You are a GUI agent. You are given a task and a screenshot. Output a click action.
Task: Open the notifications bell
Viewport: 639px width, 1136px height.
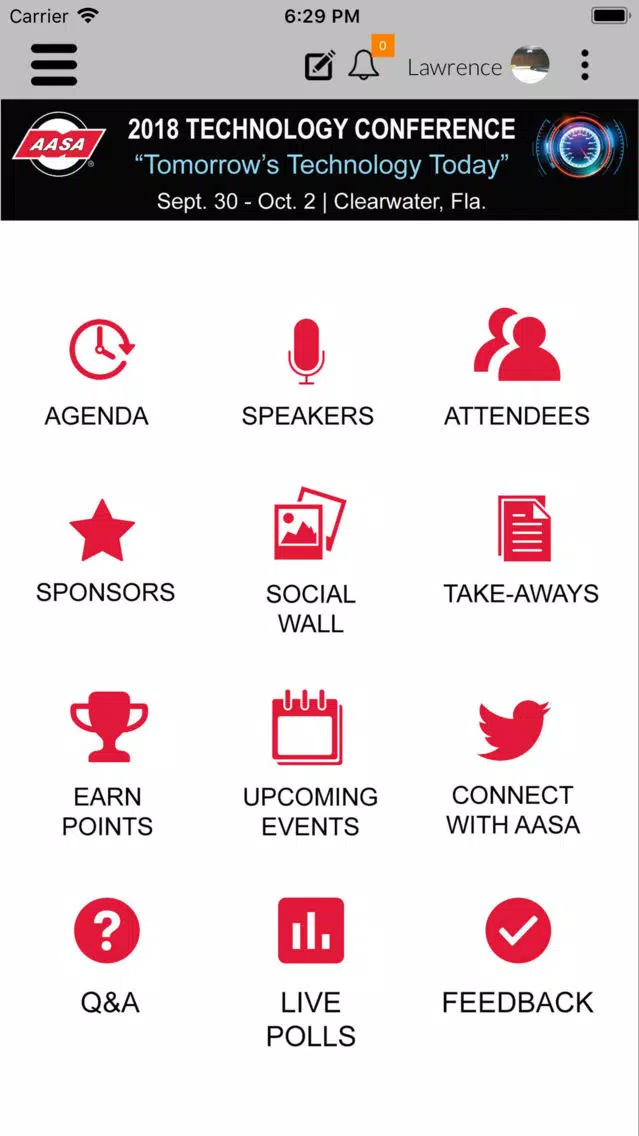[364, 66]
